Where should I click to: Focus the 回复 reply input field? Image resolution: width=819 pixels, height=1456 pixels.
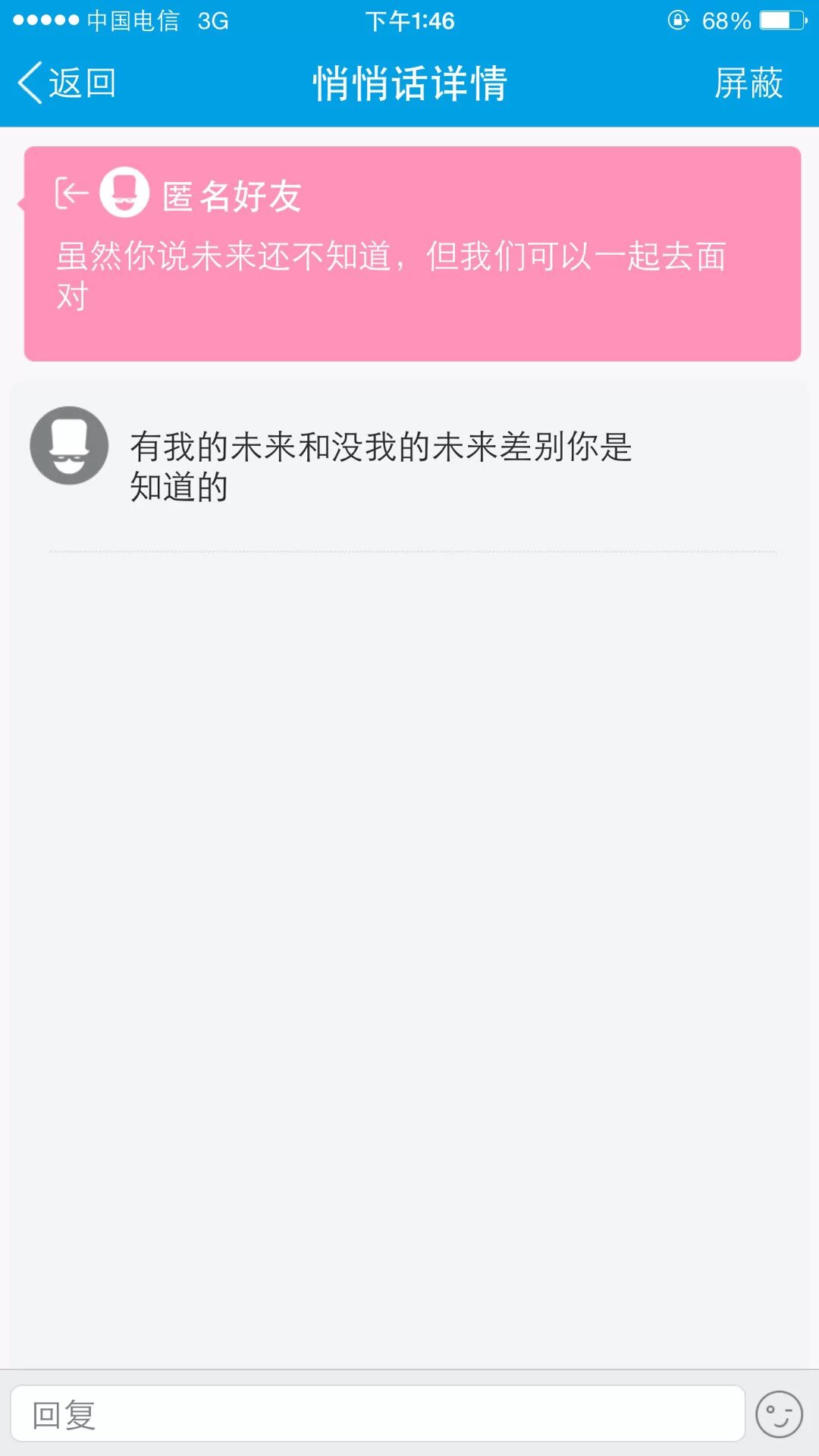(x=378, y=1414)
